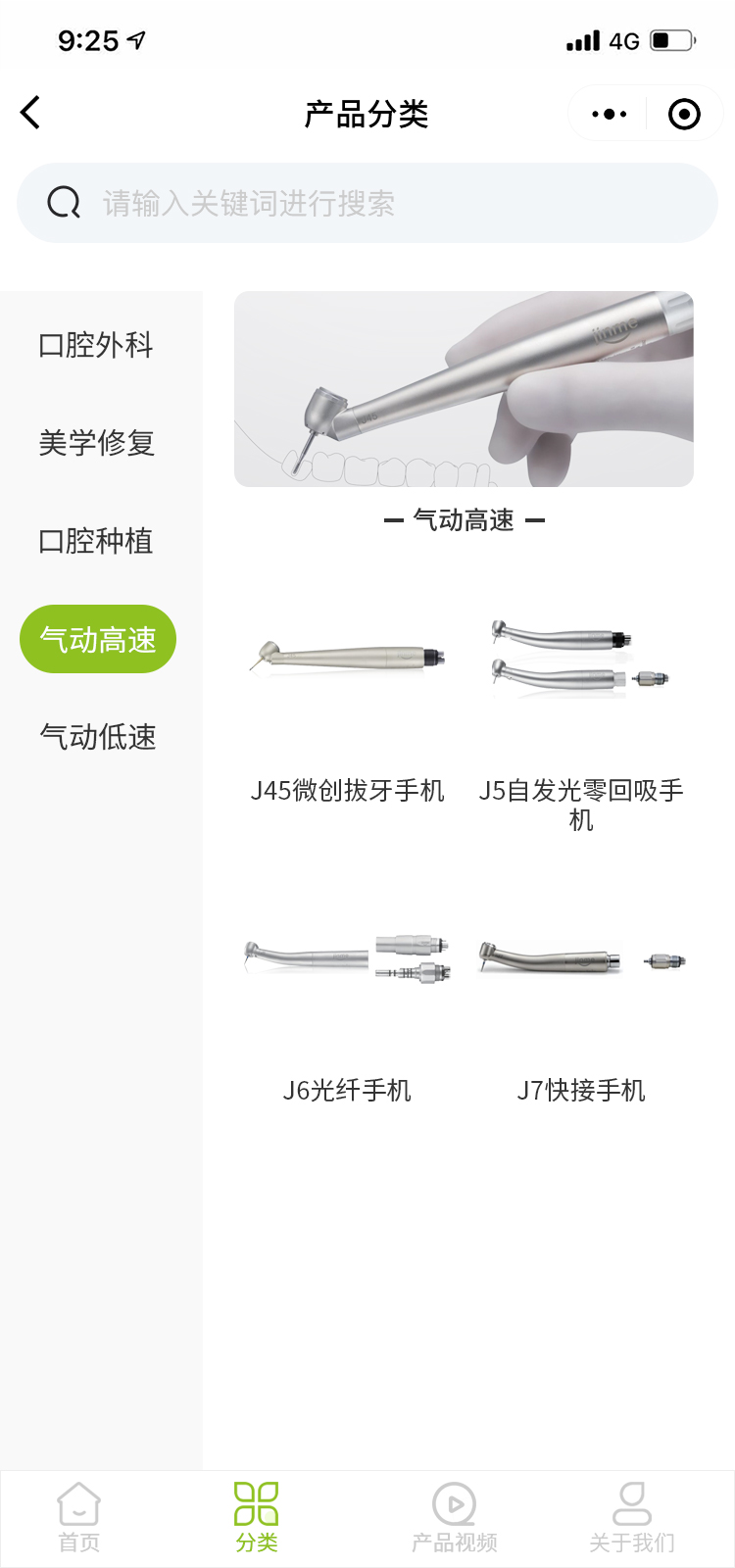The width and height of the screenshot is (735, 1568).
Task: Go to the 首页 tab
Action: coord(79,1517)
